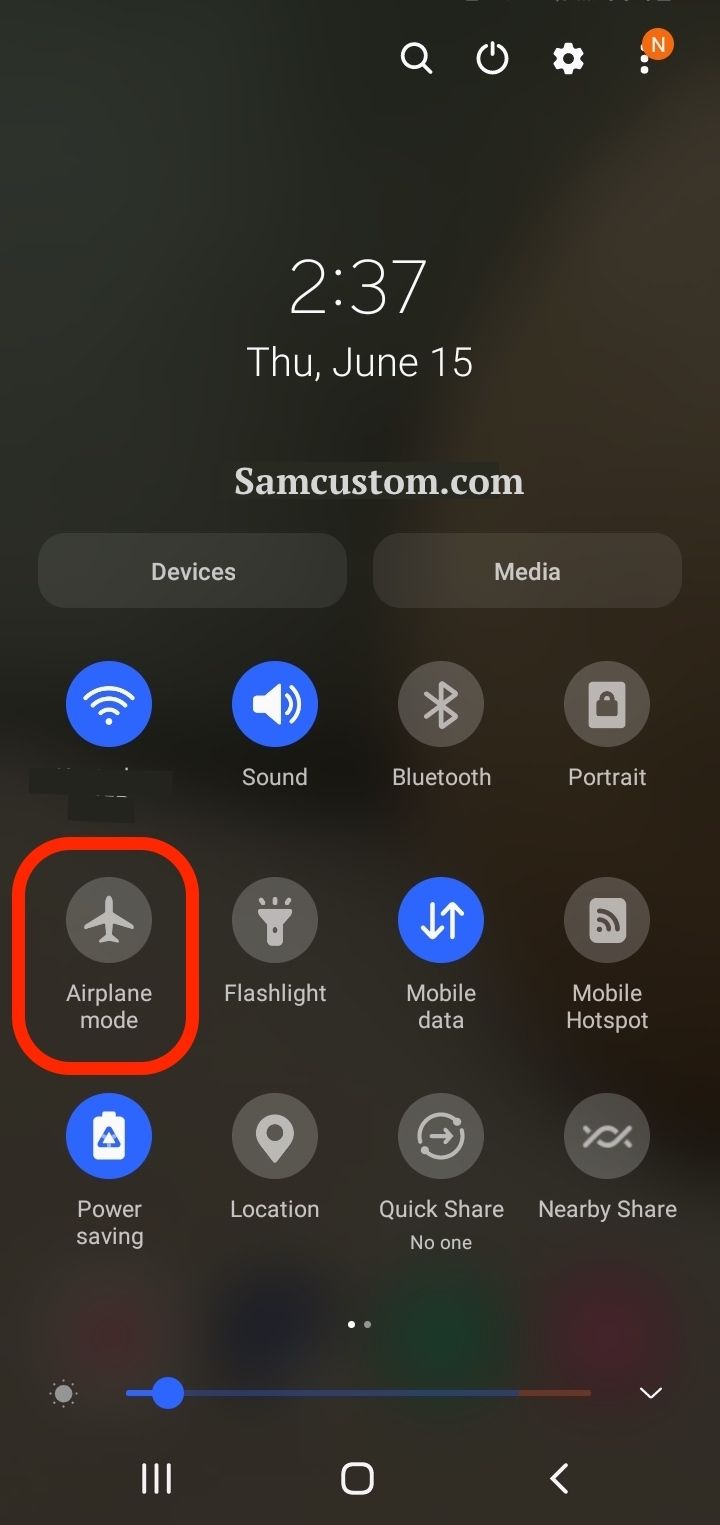The image size is (720, 1525).
Task: Toggle the Portrait rotation lock
Action: 607,705
